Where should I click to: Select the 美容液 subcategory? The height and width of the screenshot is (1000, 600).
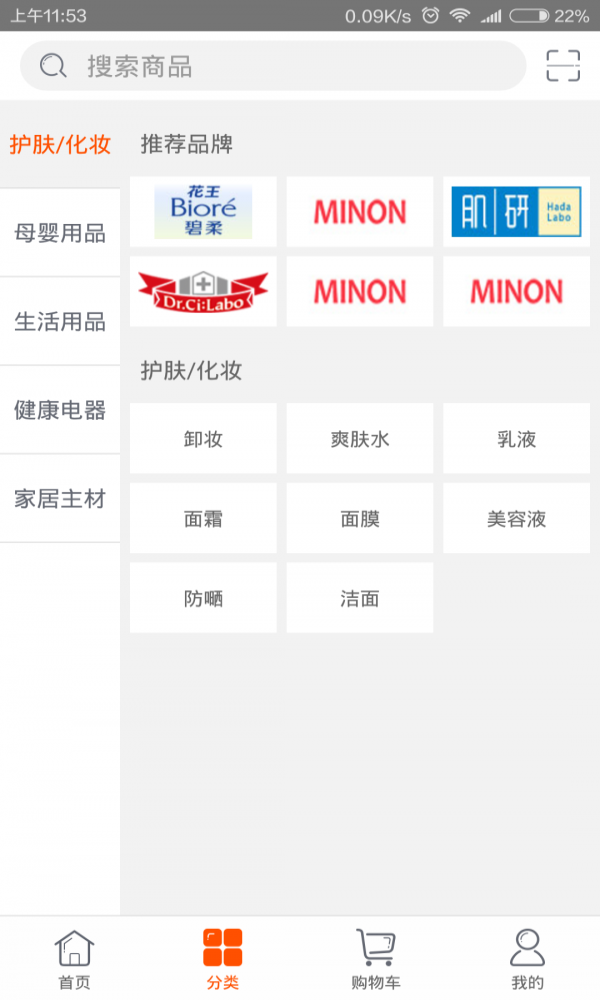pos(516,519)
